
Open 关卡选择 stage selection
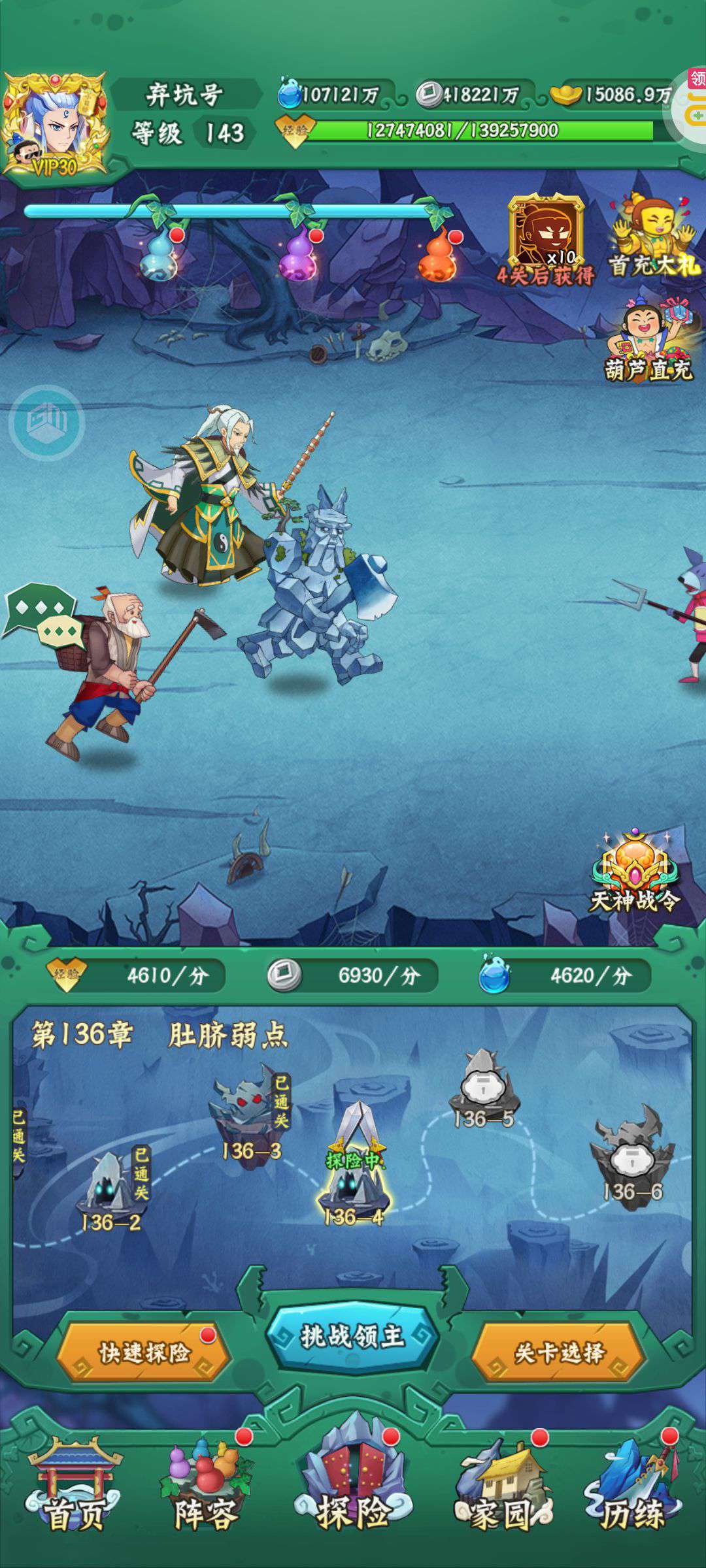tap(559, 1352)
